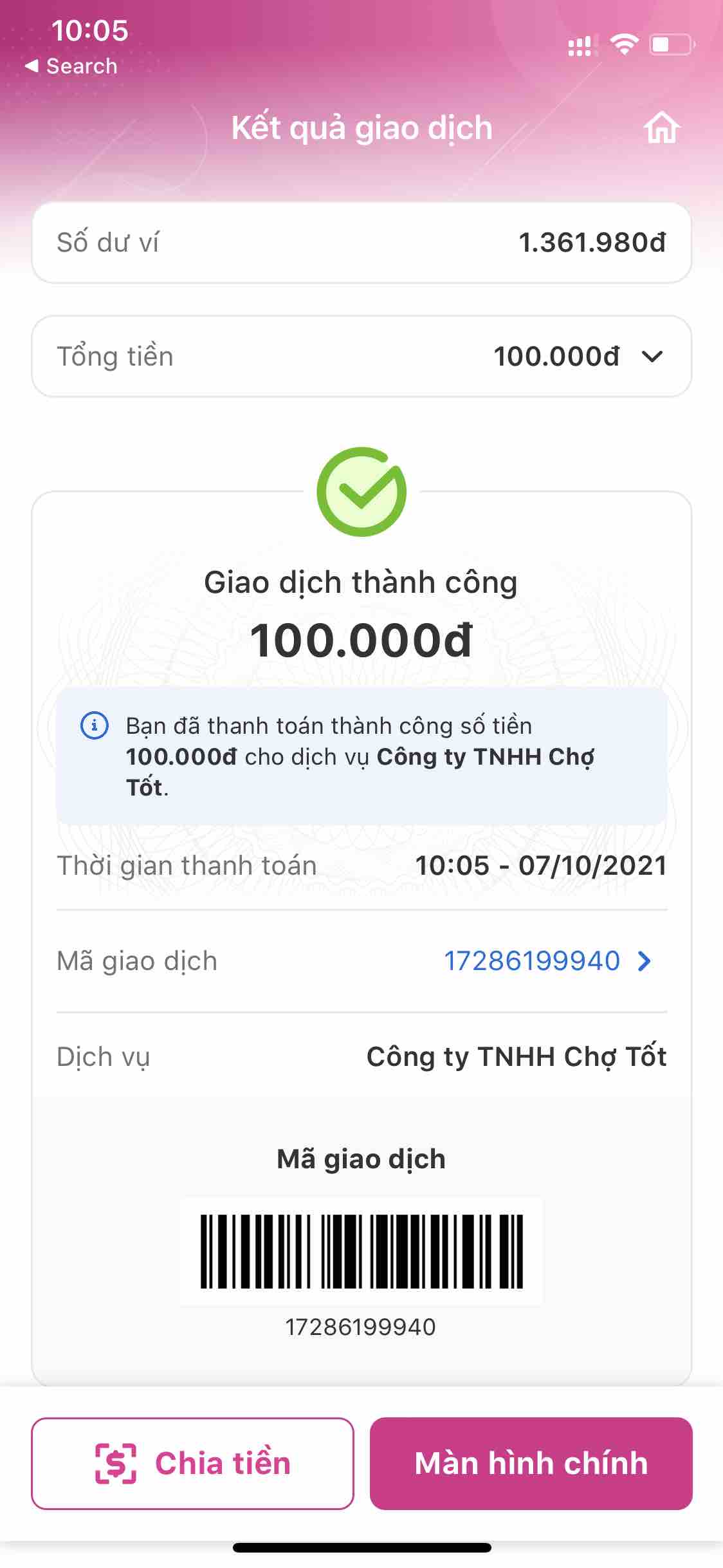
Task: Open transaction code 17286199940 details
Action: point(548,961)
